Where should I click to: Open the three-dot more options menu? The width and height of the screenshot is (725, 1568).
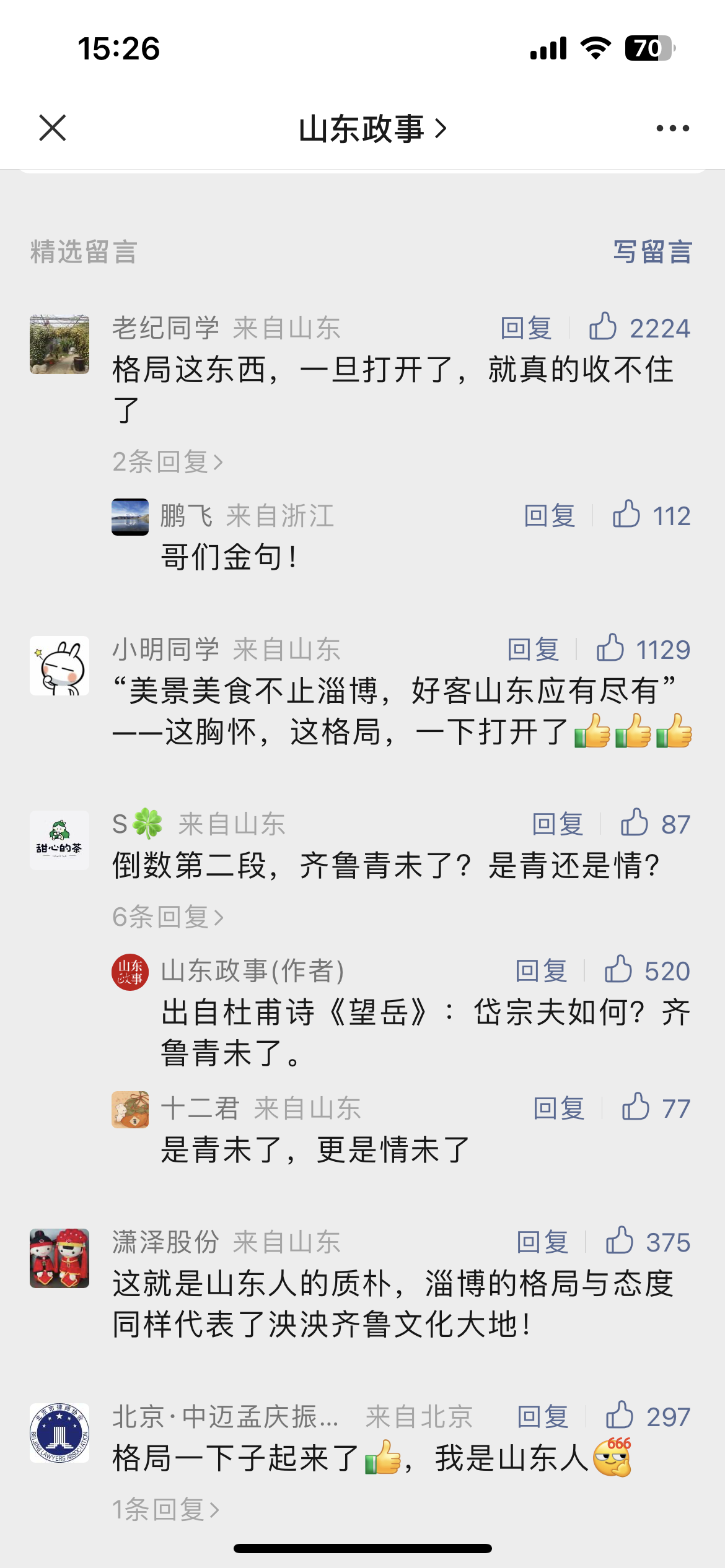[x=672, y=128]
